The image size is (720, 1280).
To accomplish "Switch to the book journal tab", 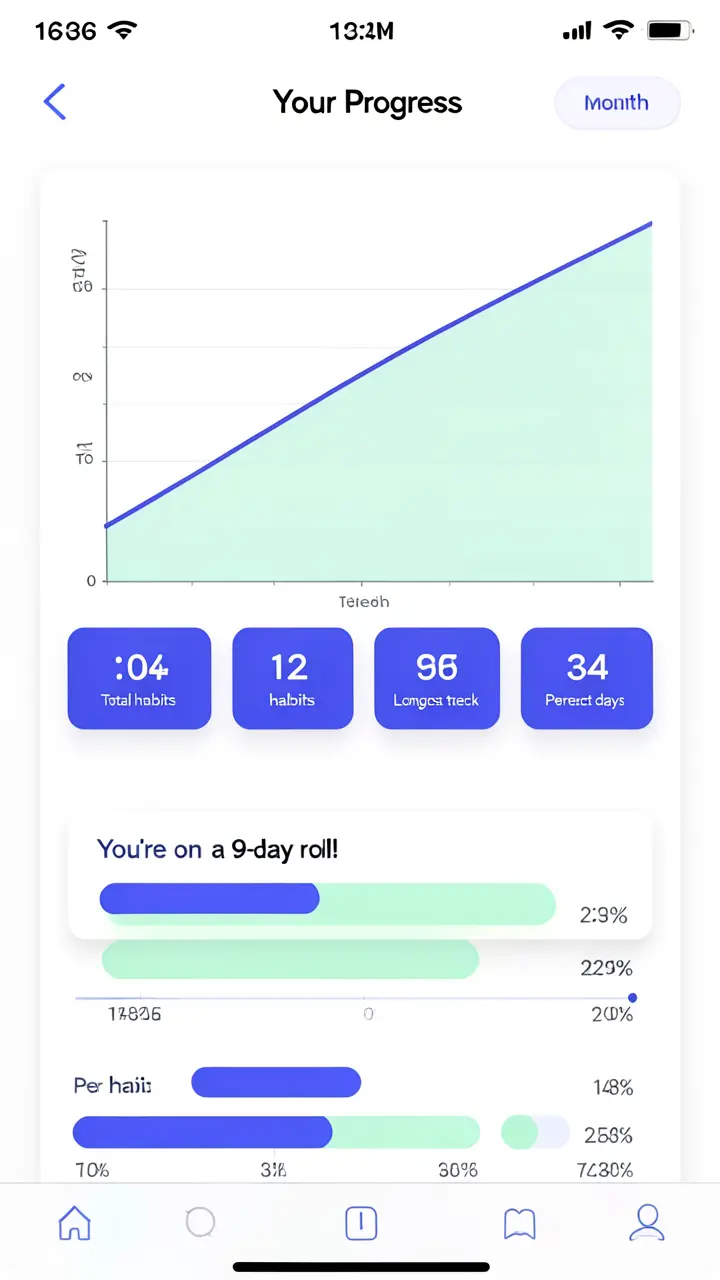I will click(x=520, y=1223).
